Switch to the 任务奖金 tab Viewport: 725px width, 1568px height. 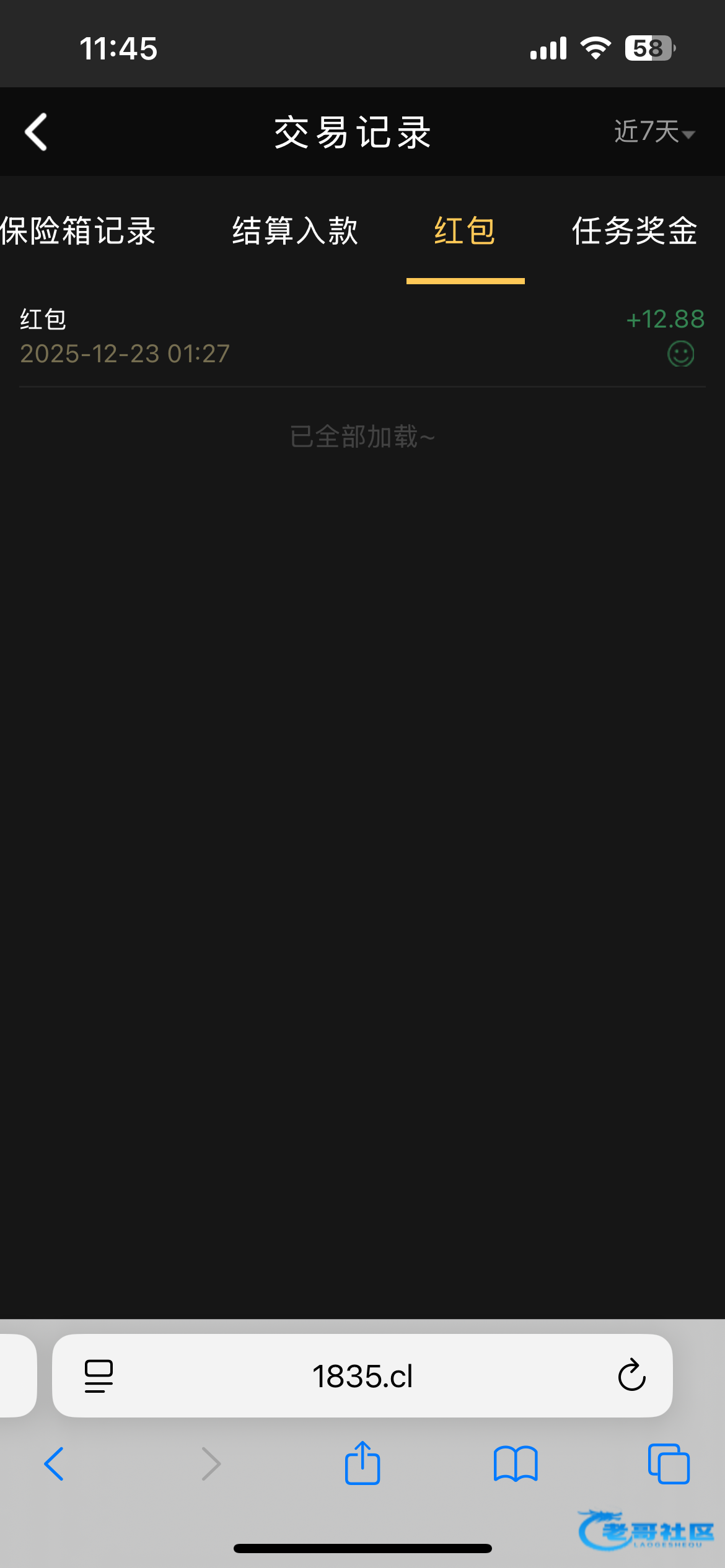[x=635, y=232]
